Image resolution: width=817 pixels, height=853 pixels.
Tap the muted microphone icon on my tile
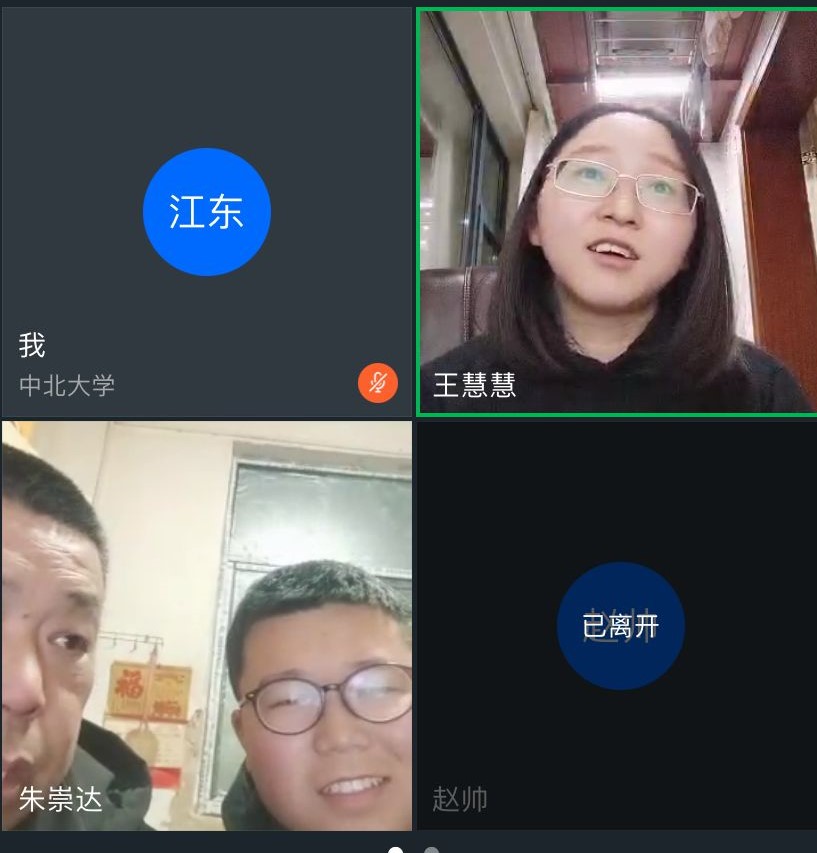tap(378, 383)
